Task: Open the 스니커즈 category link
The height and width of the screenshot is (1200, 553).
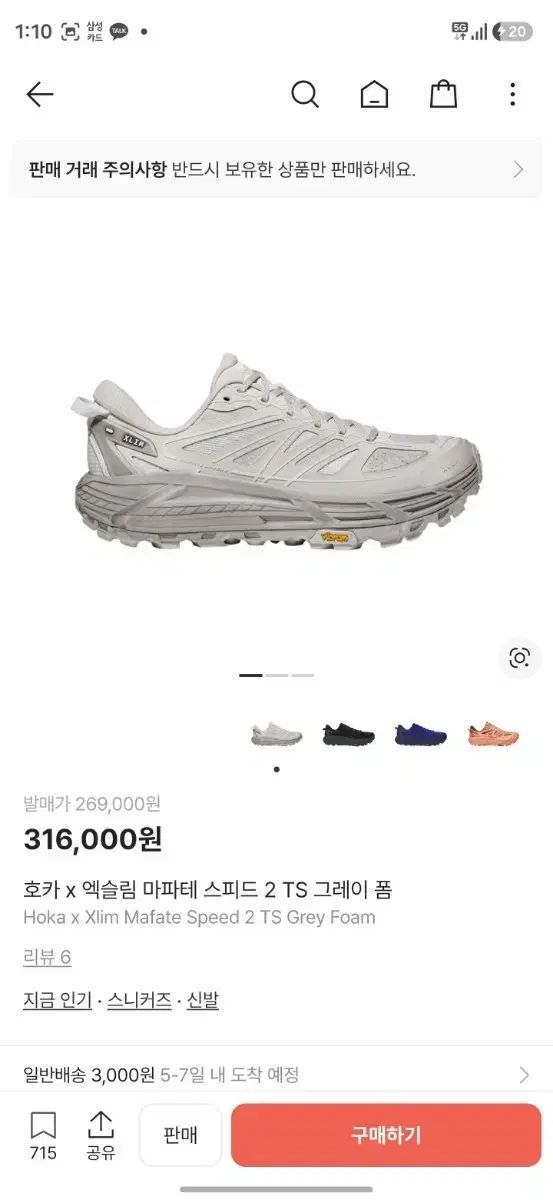Action: pos(140,1000)
